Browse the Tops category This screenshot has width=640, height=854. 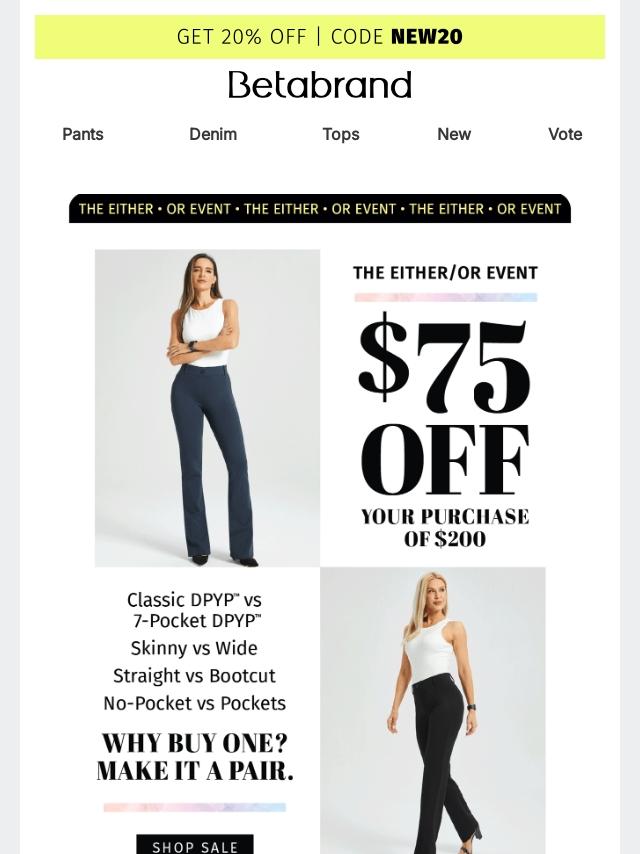click(x=341, y=135)
